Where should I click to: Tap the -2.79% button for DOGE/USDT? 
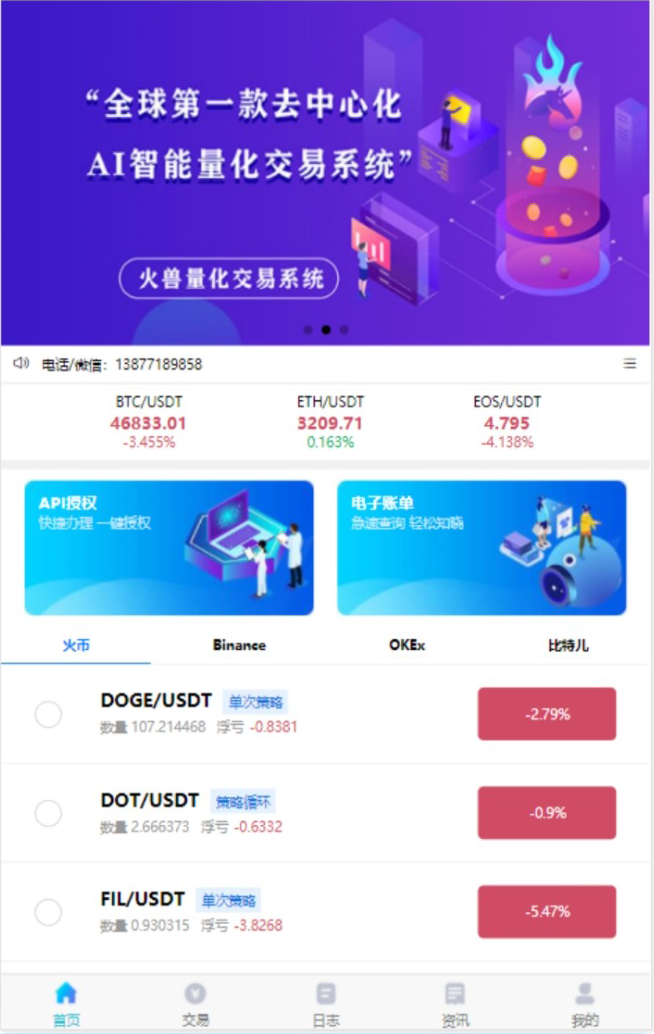pos(546,714)
